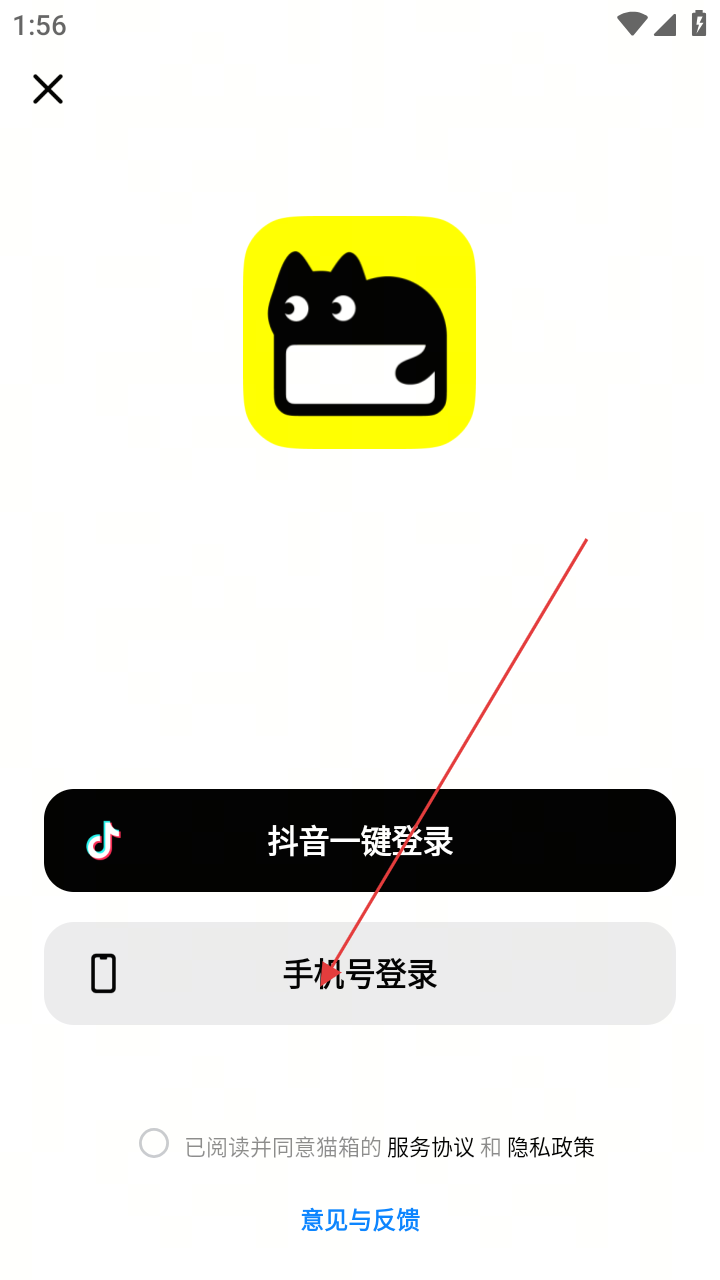Close the login screen

[48, 89]
